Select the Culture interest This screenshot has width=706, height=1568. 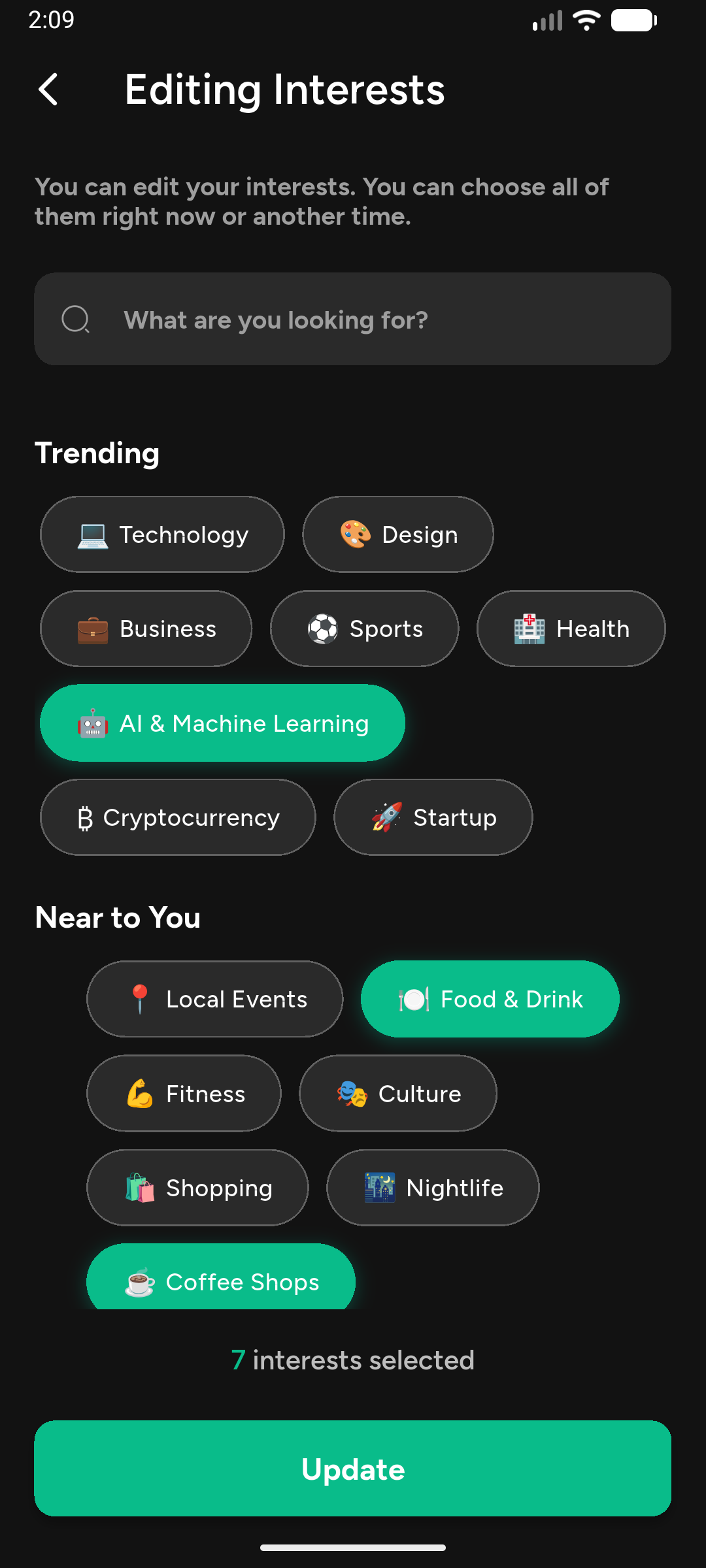click(397, 1093)
